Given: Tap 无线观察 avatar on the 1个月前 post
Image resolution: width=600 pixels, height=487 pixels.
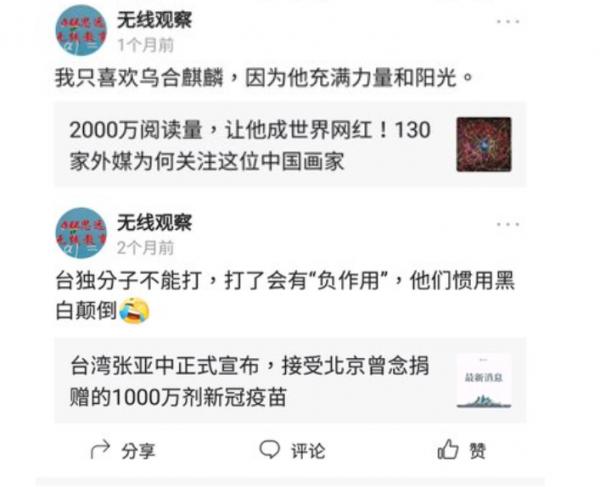Looking at the screenshot, I should tap(81, 30).
